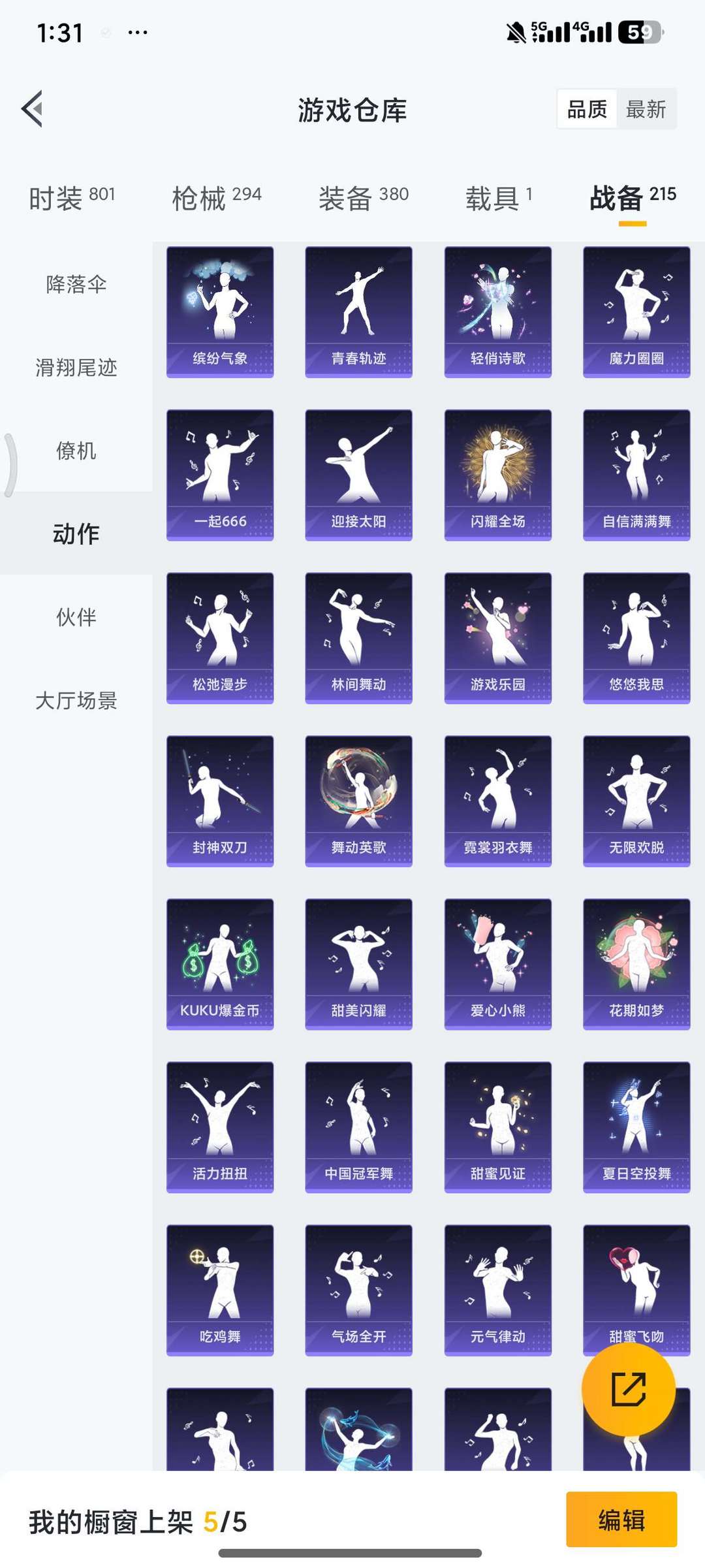Select 大厅场景 category
The image size is (705, 1568).
(x=76, y=701)
